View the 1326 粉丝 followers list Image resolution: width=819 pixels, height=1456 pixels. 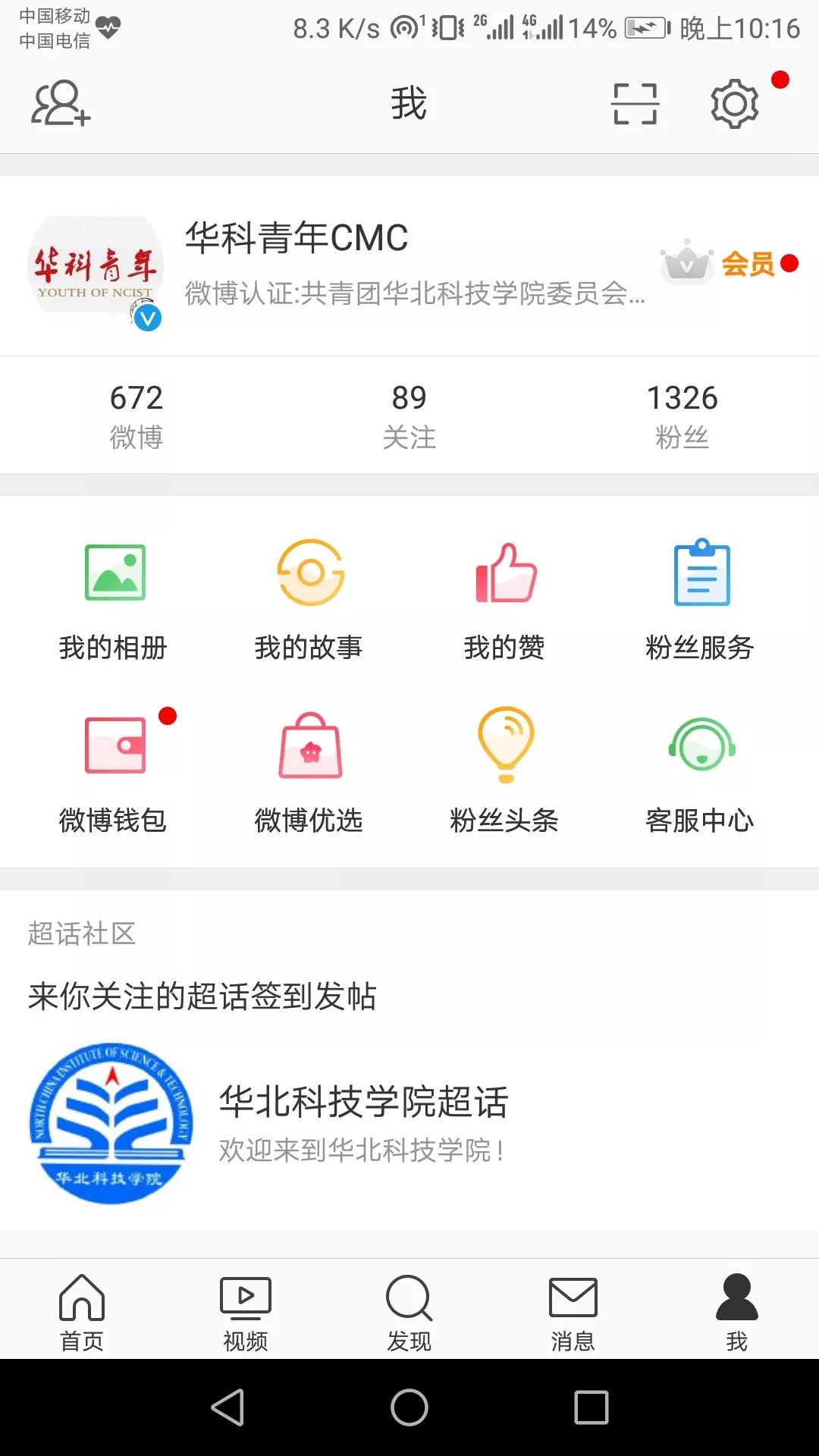point(682,416)
